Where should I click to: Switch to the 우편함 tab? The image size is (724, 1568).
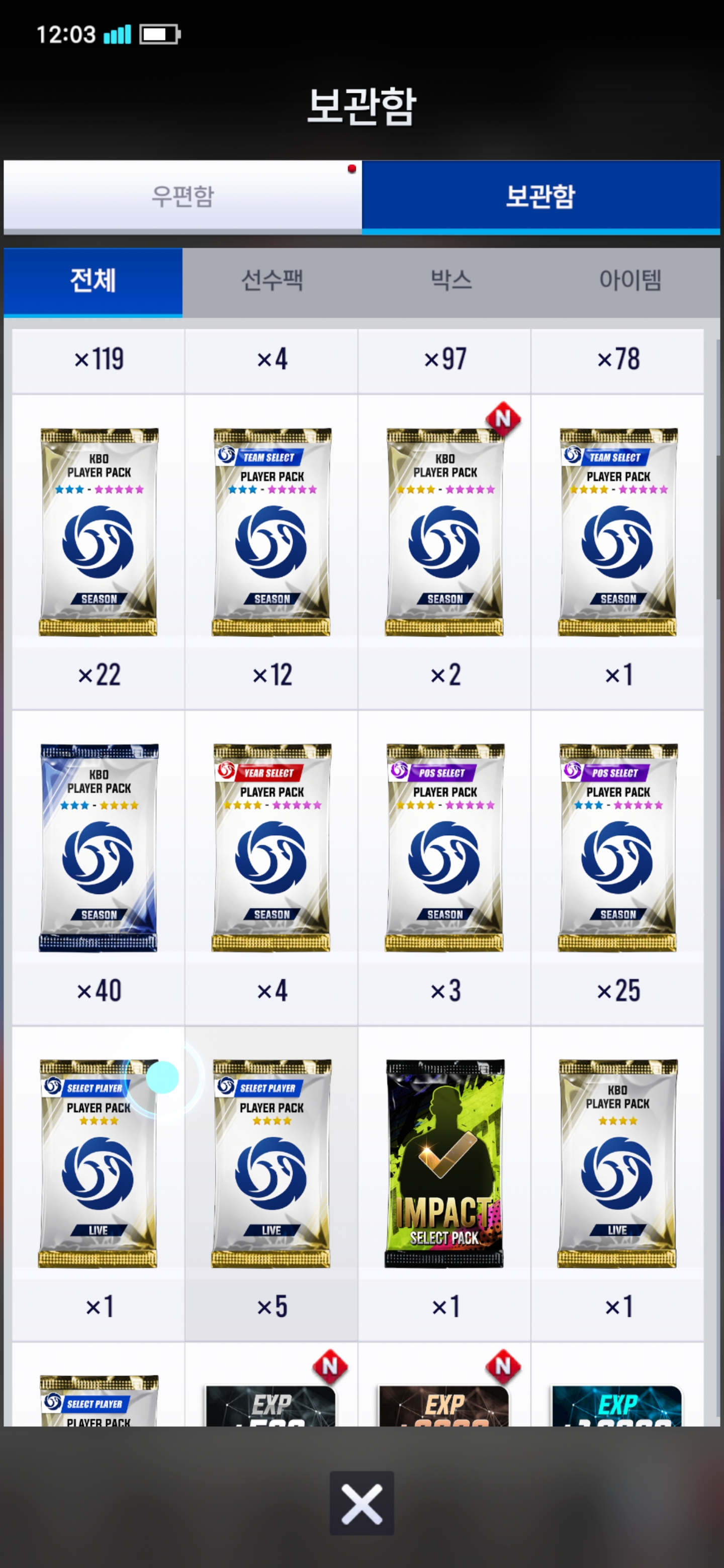tap(183, 197)
